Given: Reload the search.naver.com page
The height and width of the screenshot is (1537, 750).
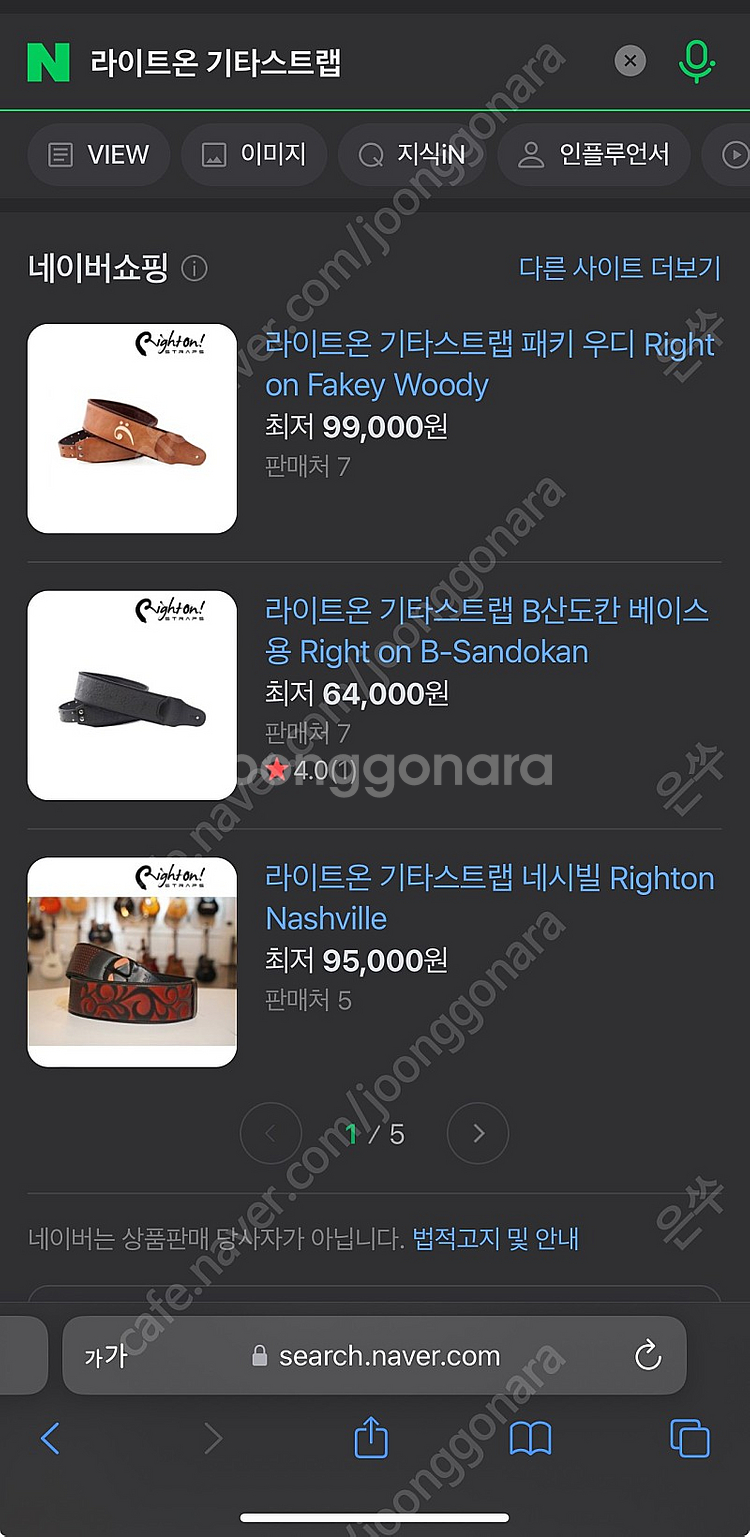Looking at the screenshot, I should pos(648,1356).
